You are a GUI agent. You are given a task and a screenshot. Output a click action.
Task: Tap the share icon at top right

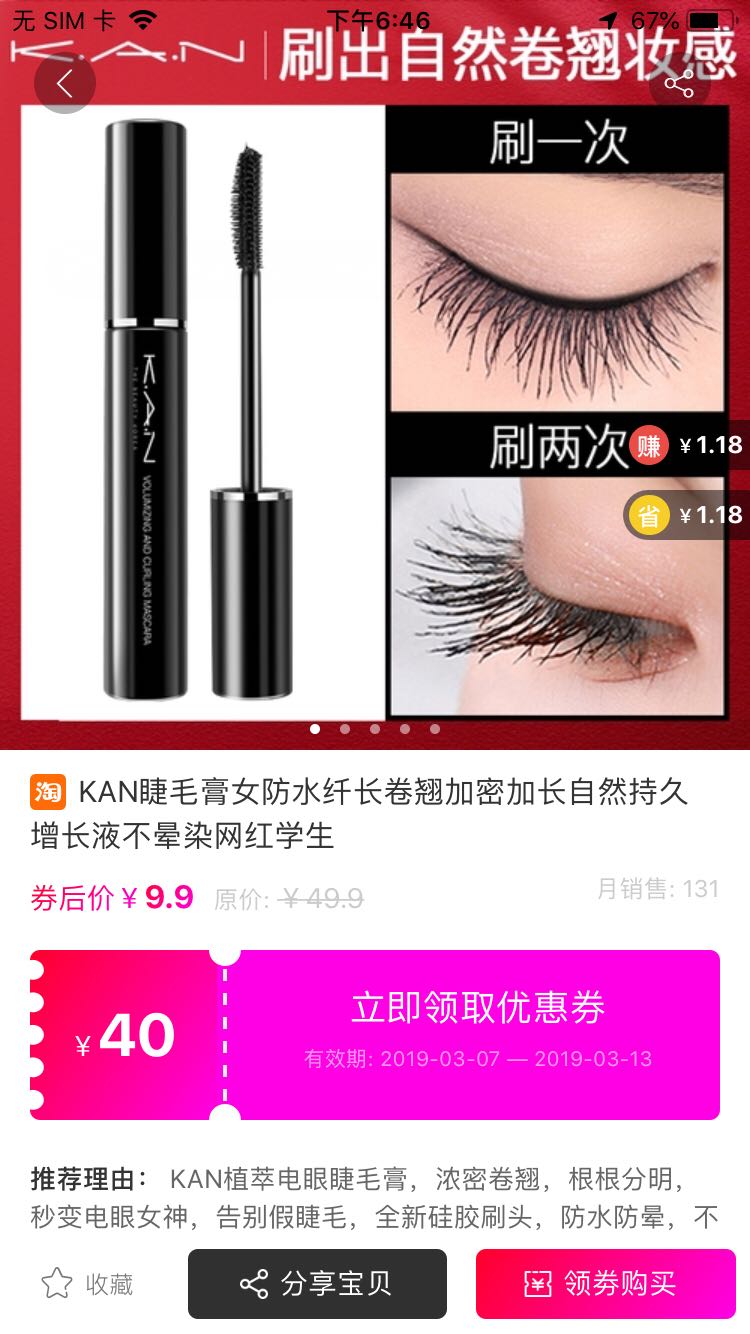coord(679,84)
